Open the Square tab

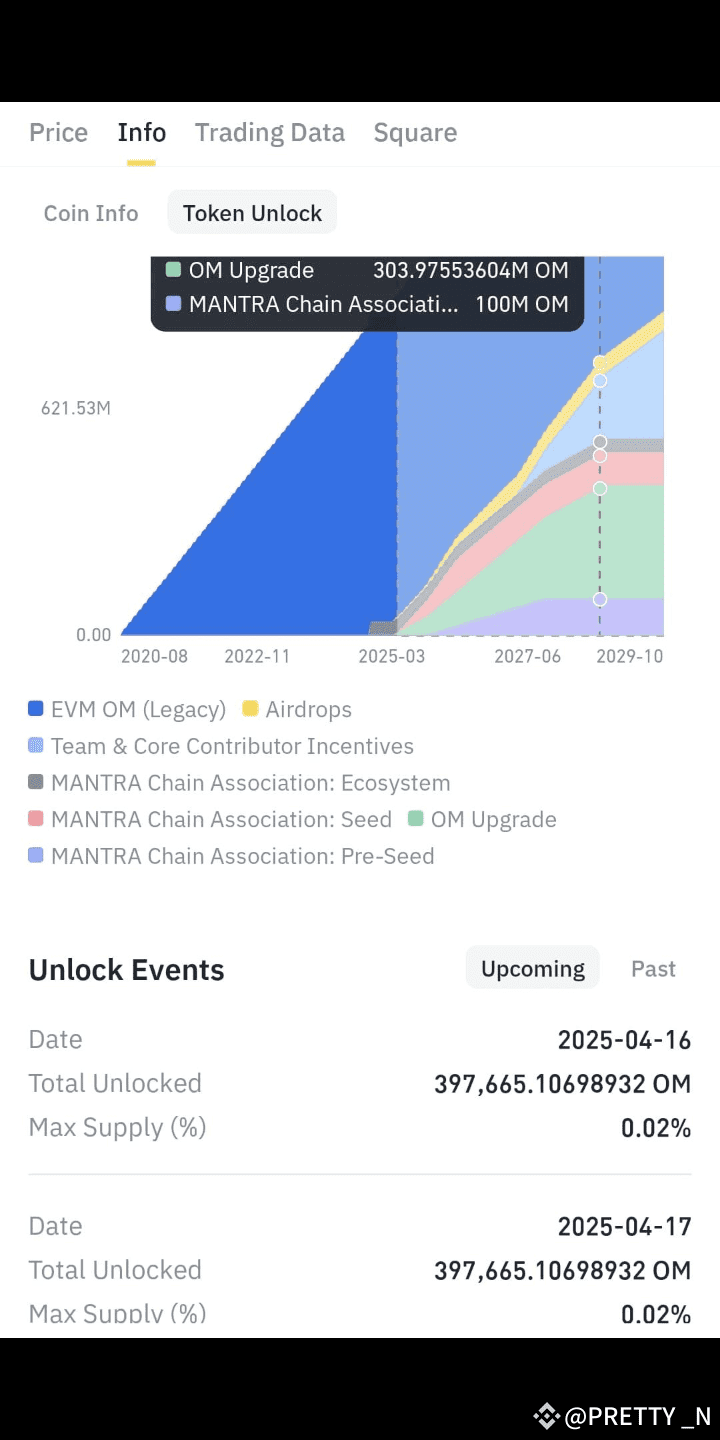click(x=415, y=132)
